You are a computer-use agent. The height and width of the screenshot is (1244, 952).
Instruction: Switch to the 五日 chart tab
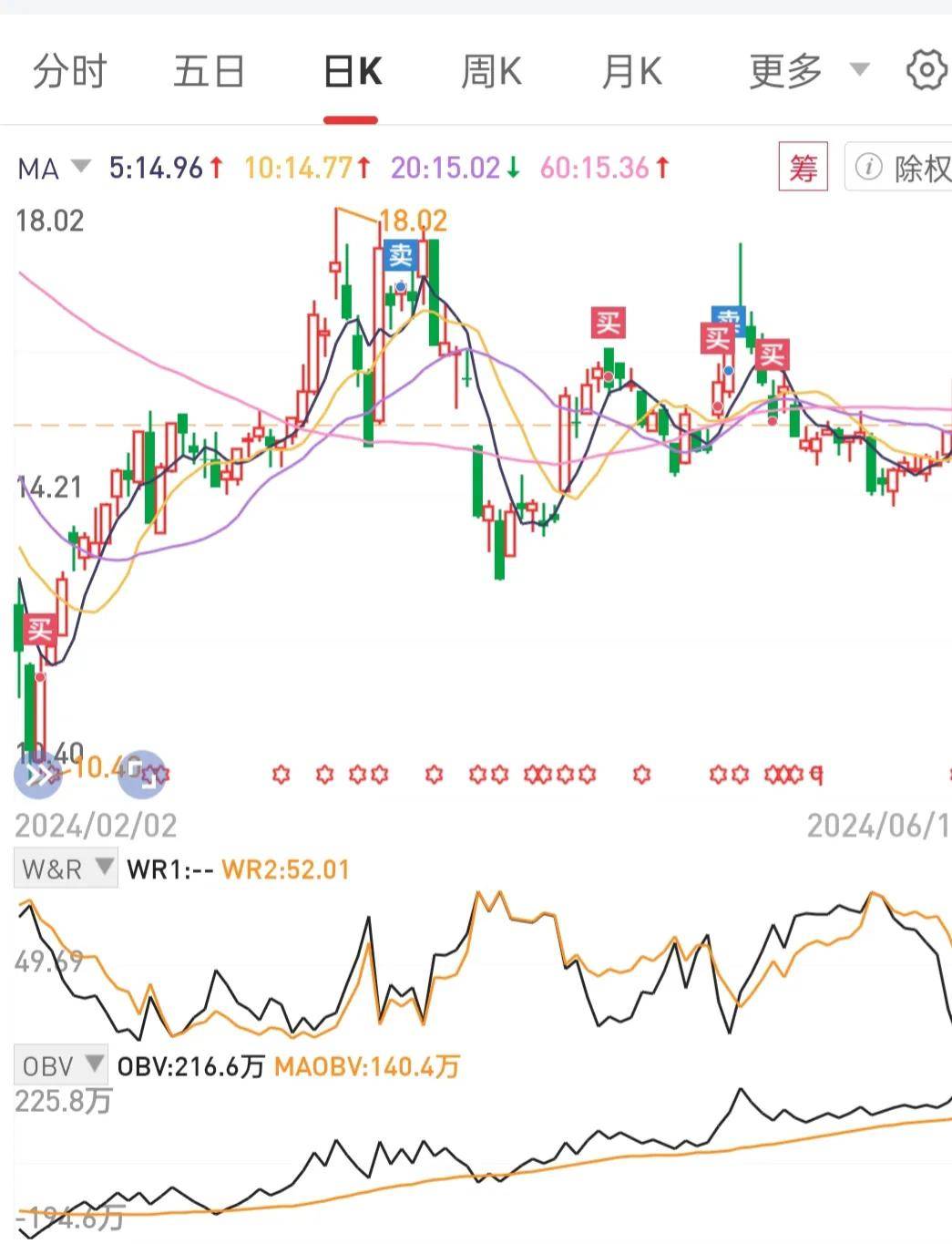click(209, 71)
